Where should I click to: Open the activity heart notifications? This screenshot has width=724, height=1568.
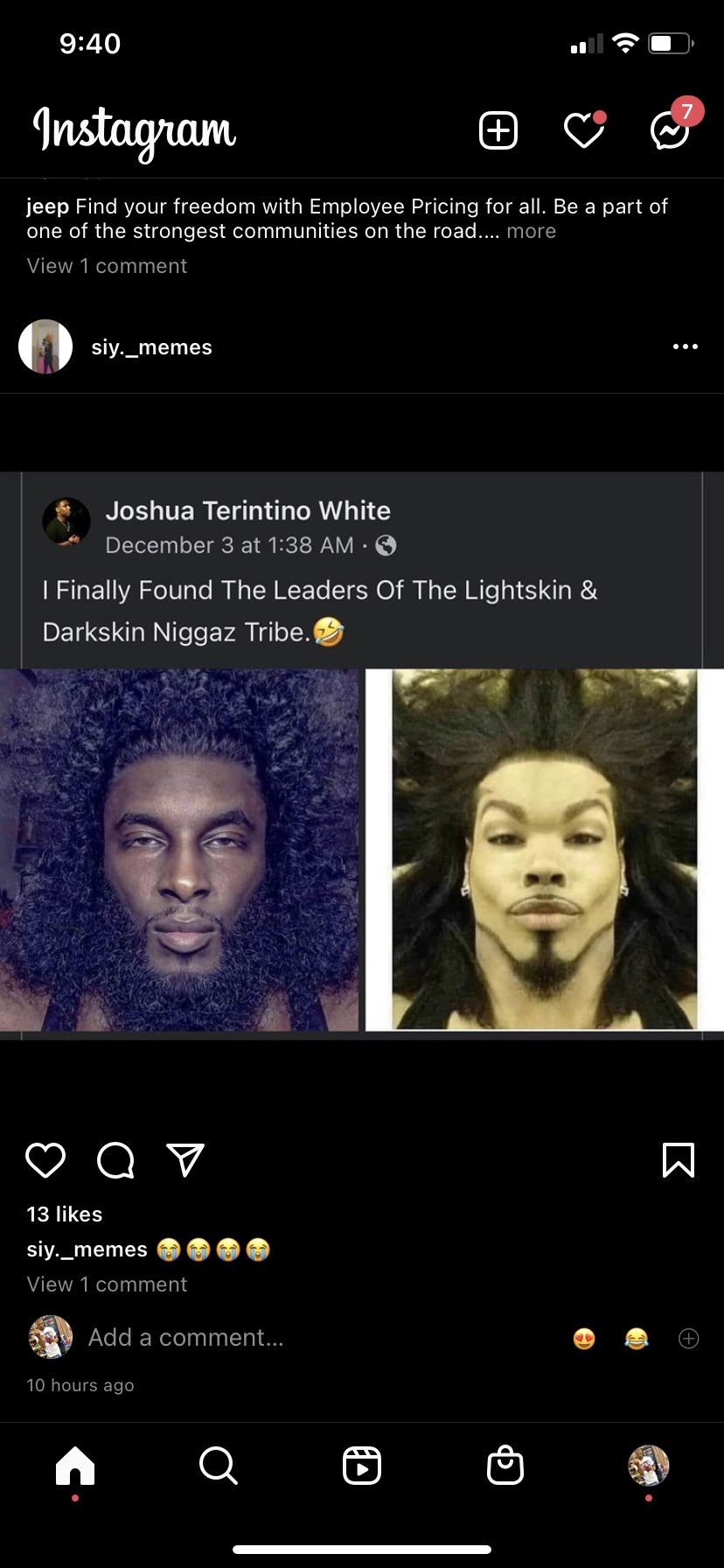coord(584,130)
